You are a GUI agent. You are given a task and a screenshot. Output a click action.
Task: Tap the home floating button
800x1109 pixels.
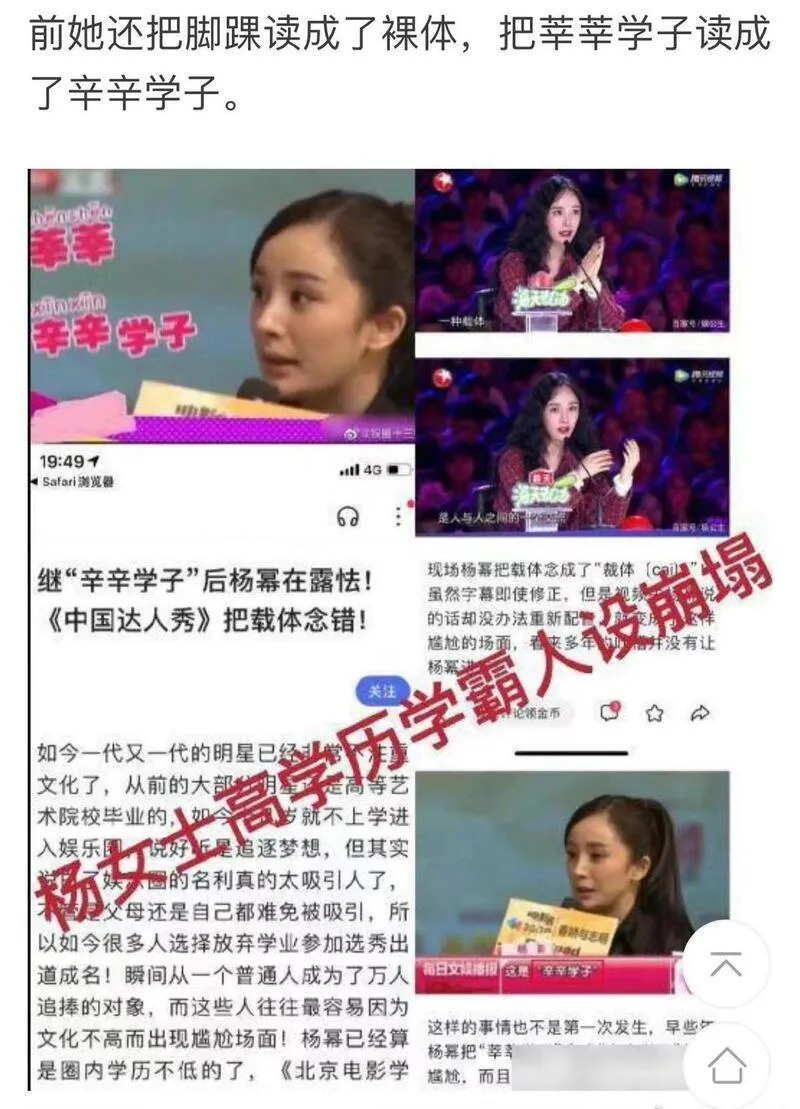pyautogui.click(x=726, y=1064)
